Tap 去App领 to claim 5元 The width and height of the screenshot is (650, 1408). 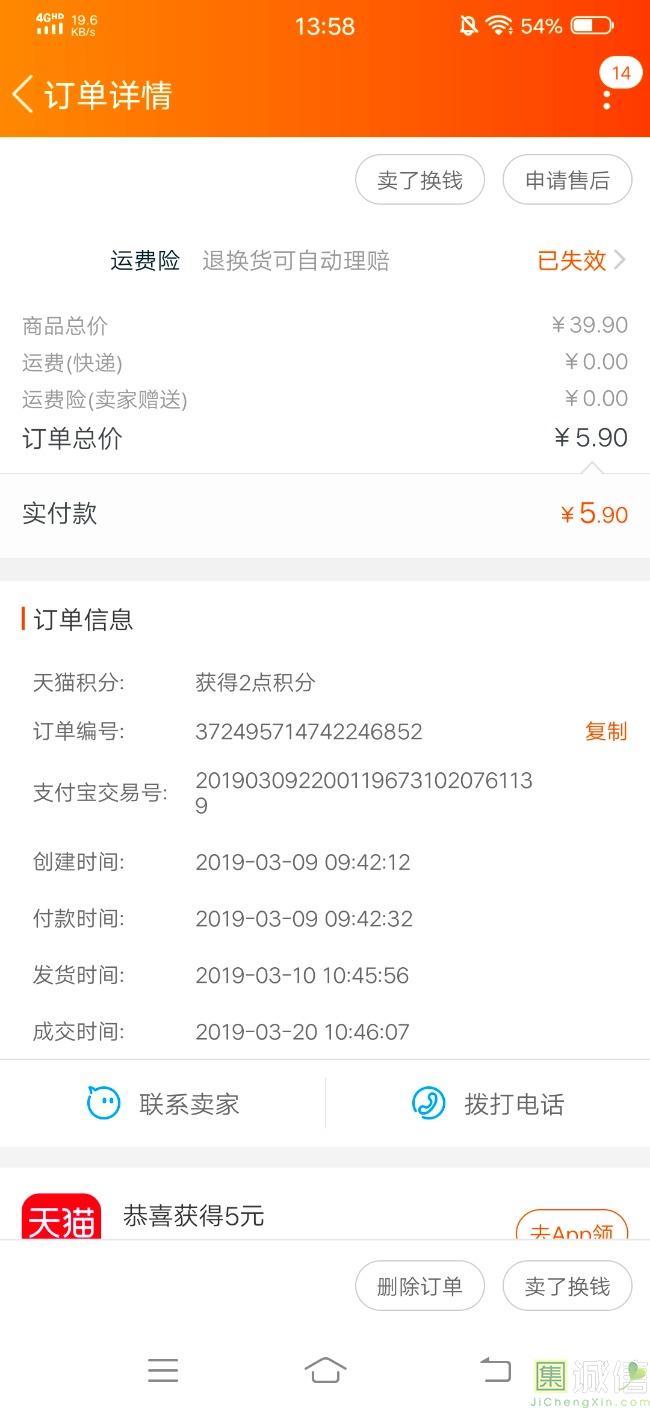click(571, 1228)
